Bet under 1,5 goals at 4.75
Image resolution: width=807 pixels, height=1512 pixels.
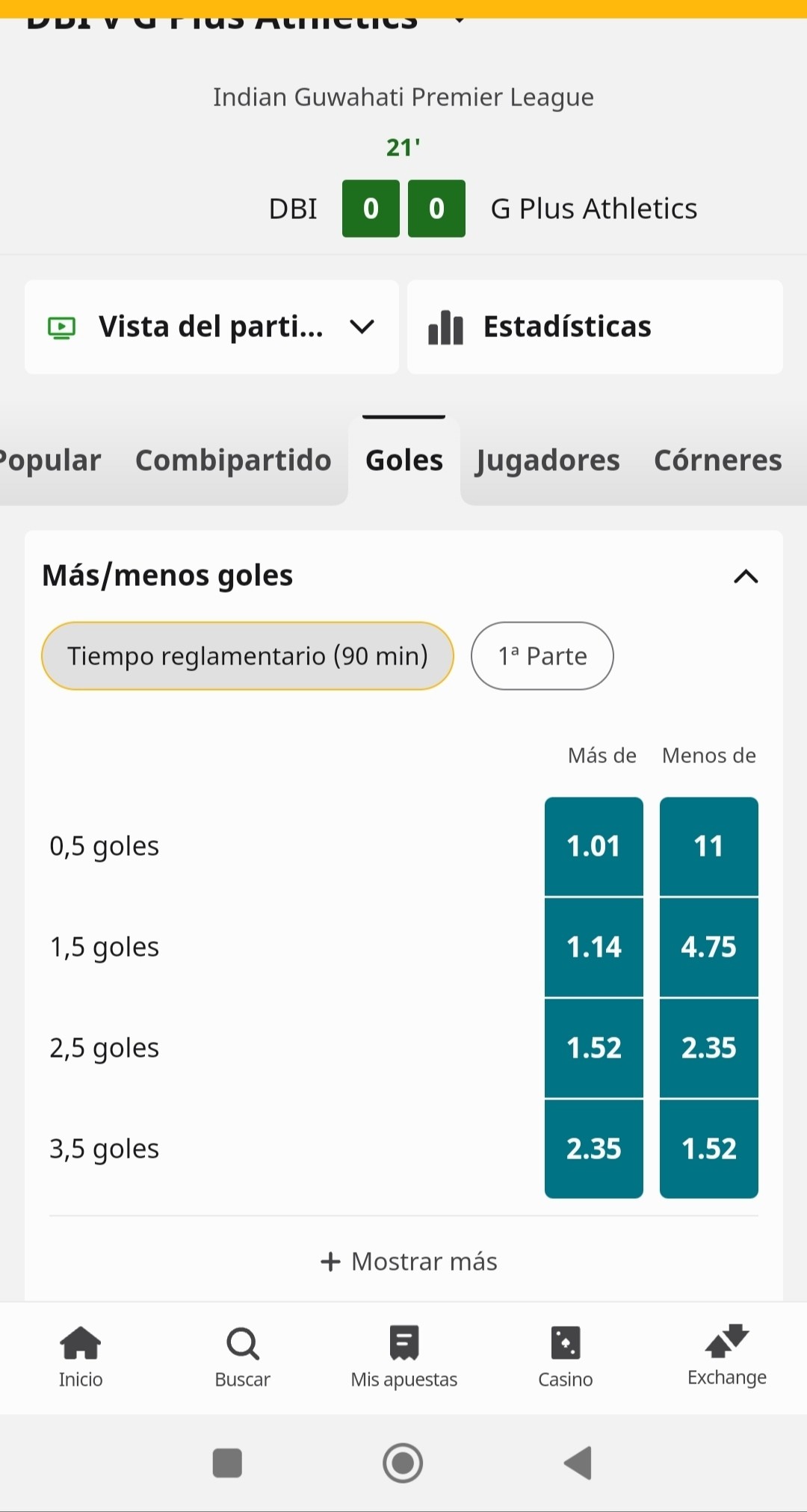pos(709,947)
